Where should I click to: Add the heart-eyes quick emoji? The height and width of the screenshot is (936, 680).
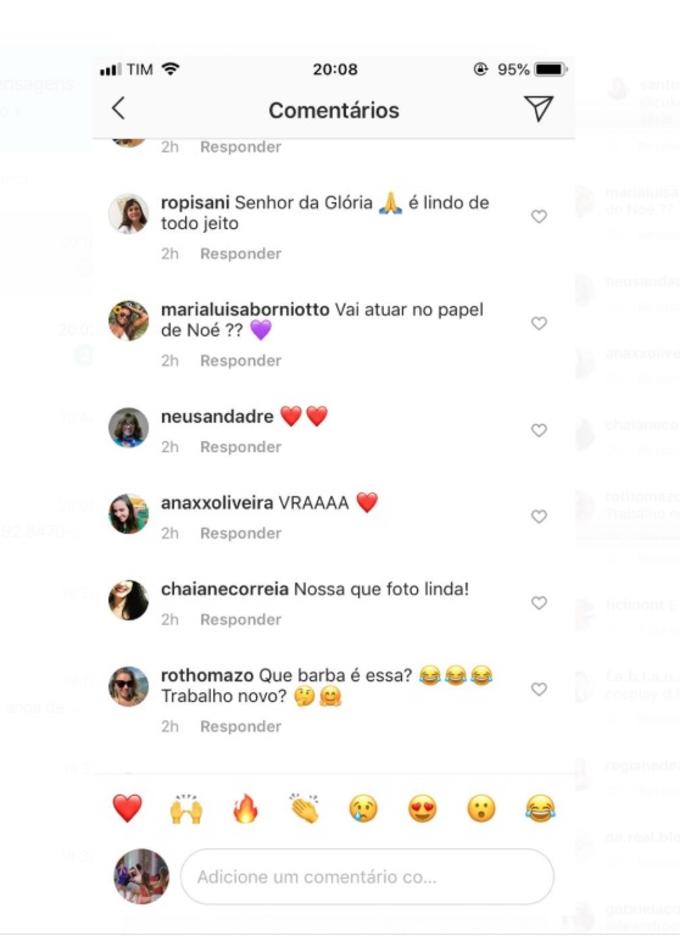(422, 808)
